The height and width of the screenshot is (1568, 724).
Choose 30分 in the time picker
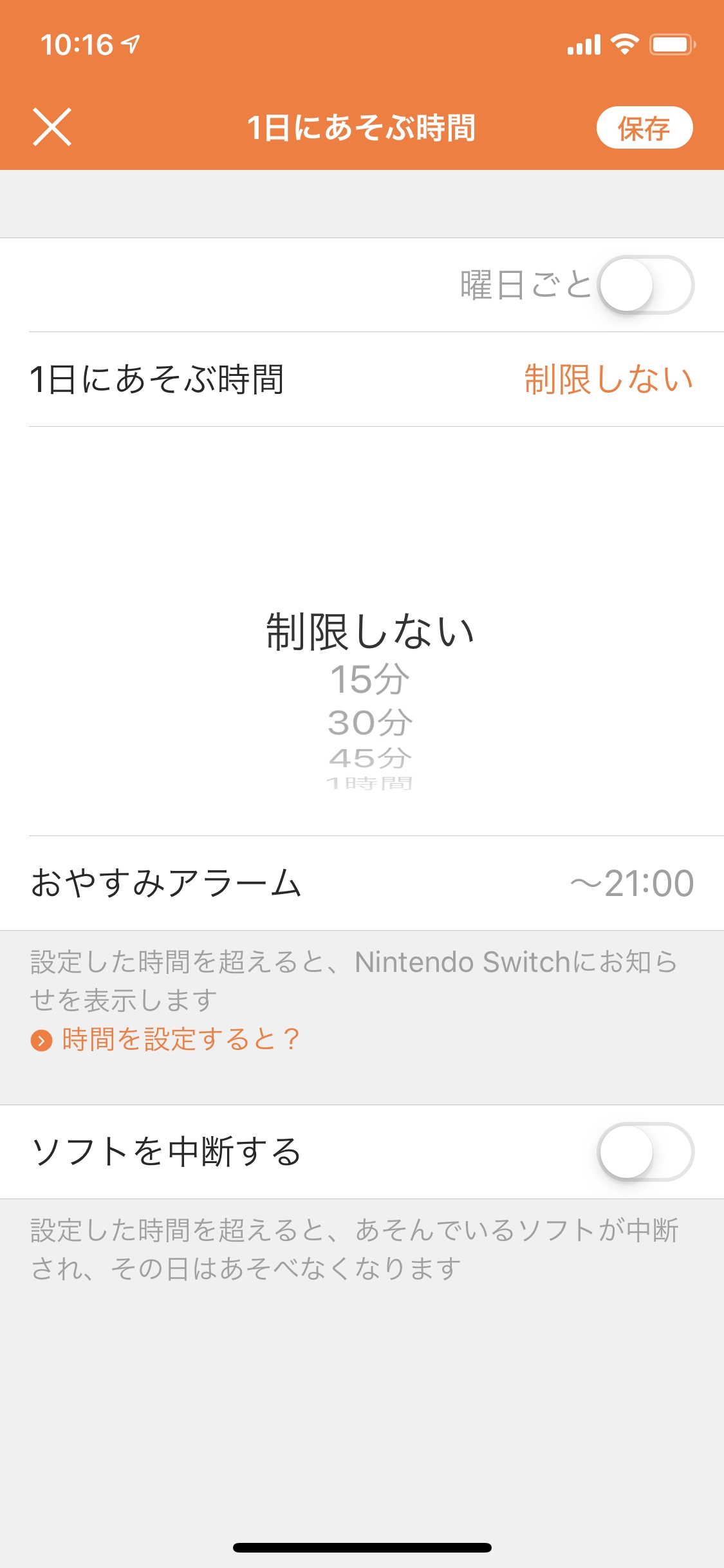[x=369, y=722]
